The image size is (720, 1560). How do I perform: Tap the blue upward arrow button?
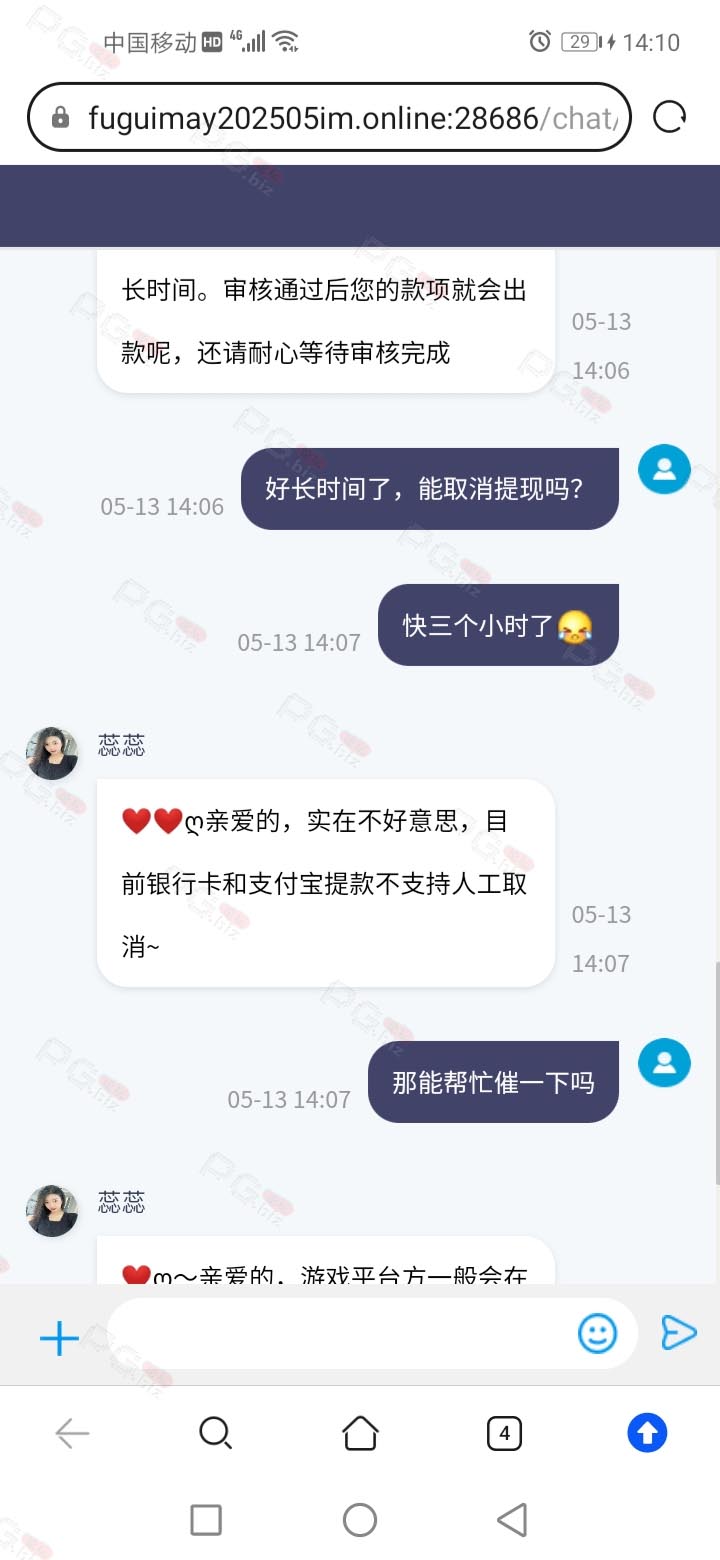pos(647,1434)
